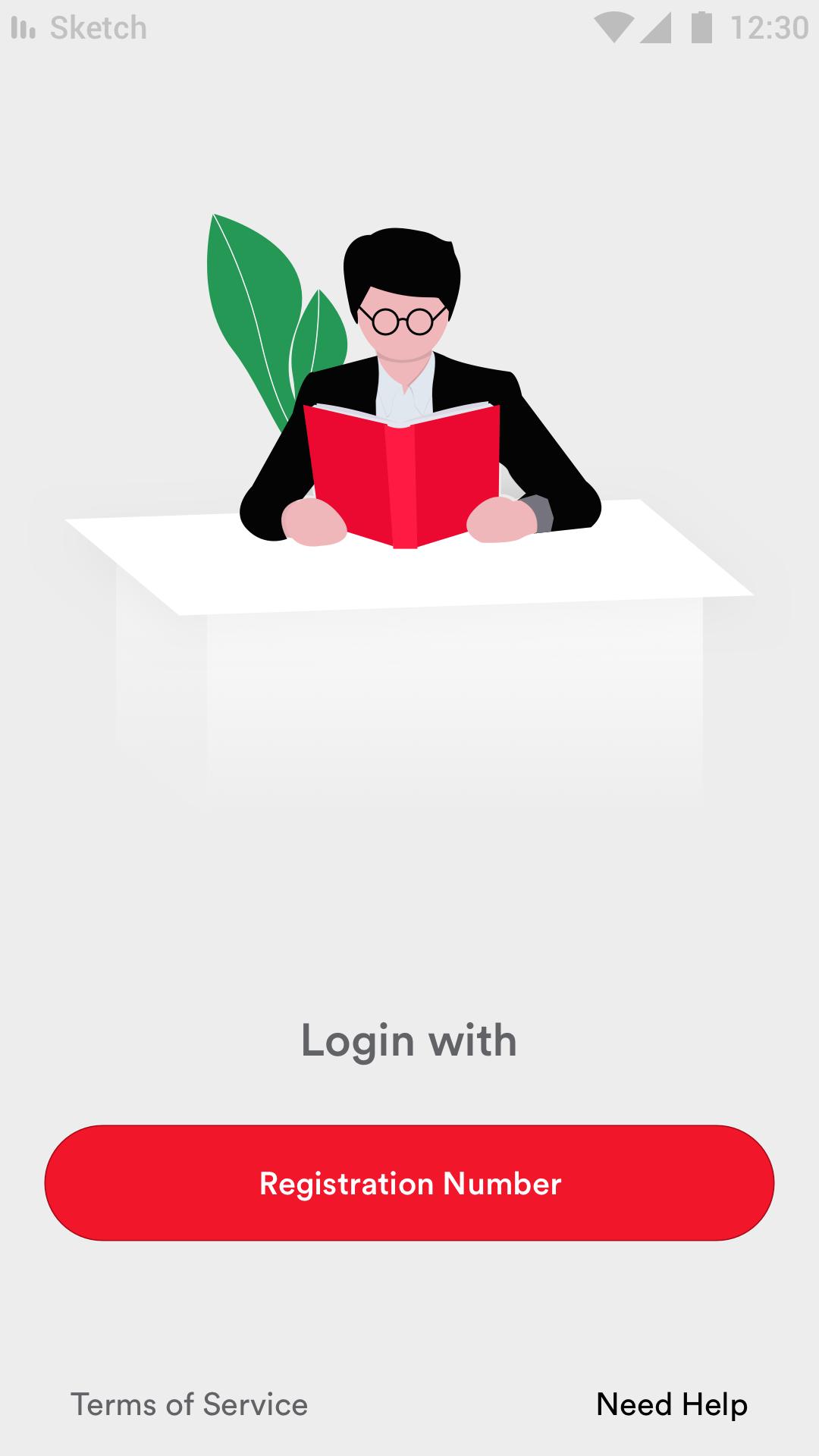This screenshot has width=819, height=1456.
Task: Open the Terms of Service link
Action: pyautogui.click(x=189, y=1404)
